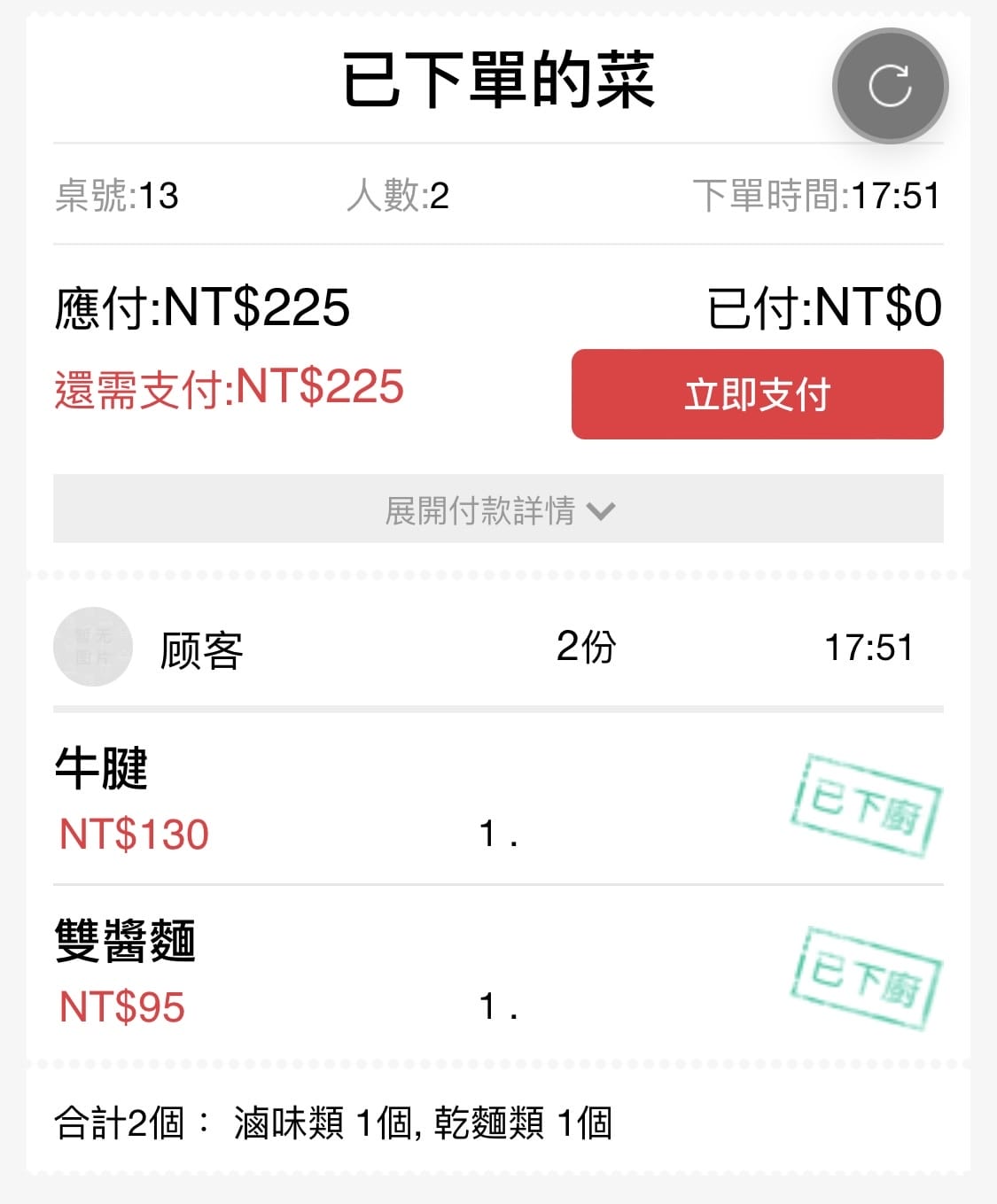Click the refresh icon to reload order

[889, 85]
